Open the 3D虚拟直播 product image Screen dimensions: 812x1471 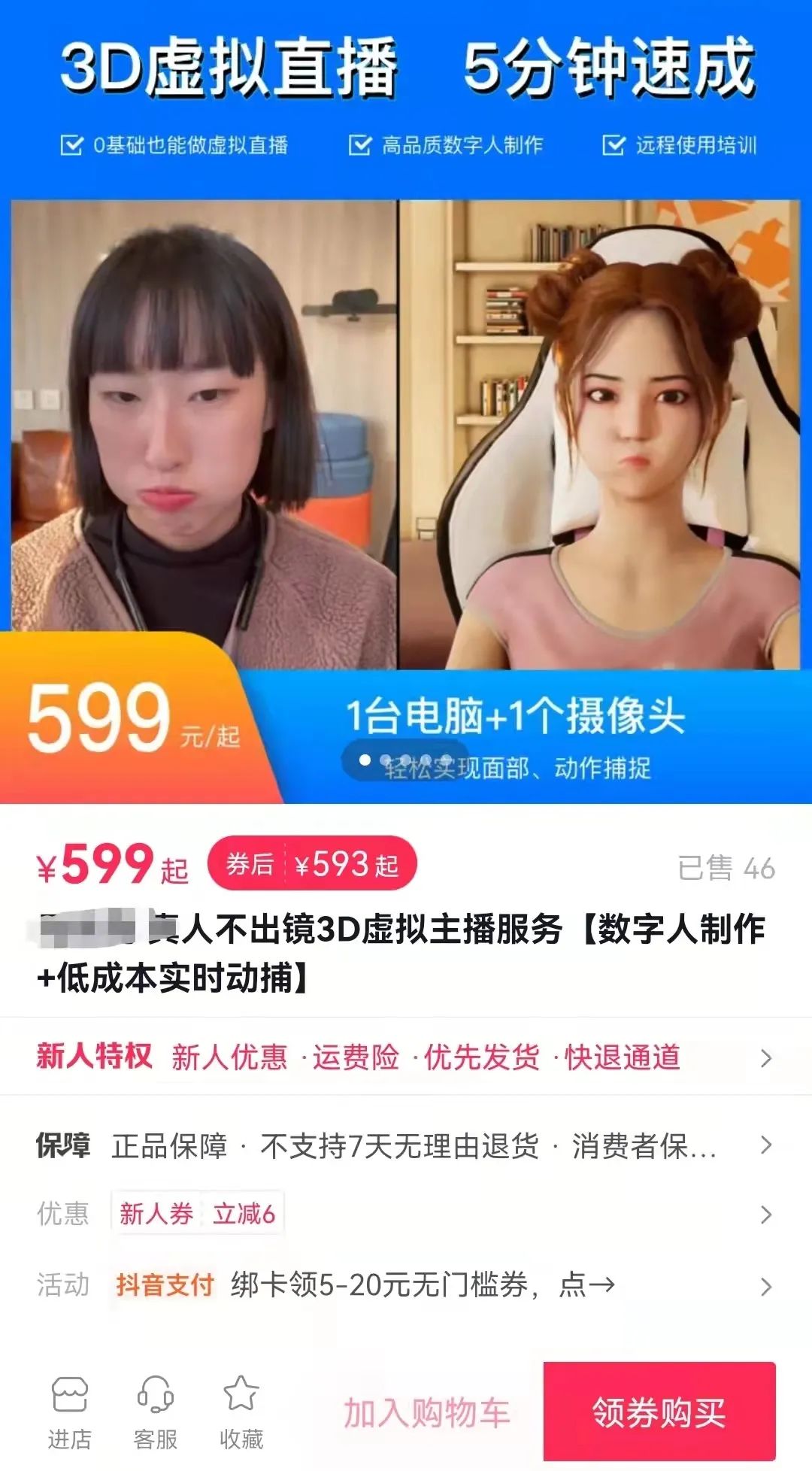click(406, 421)
